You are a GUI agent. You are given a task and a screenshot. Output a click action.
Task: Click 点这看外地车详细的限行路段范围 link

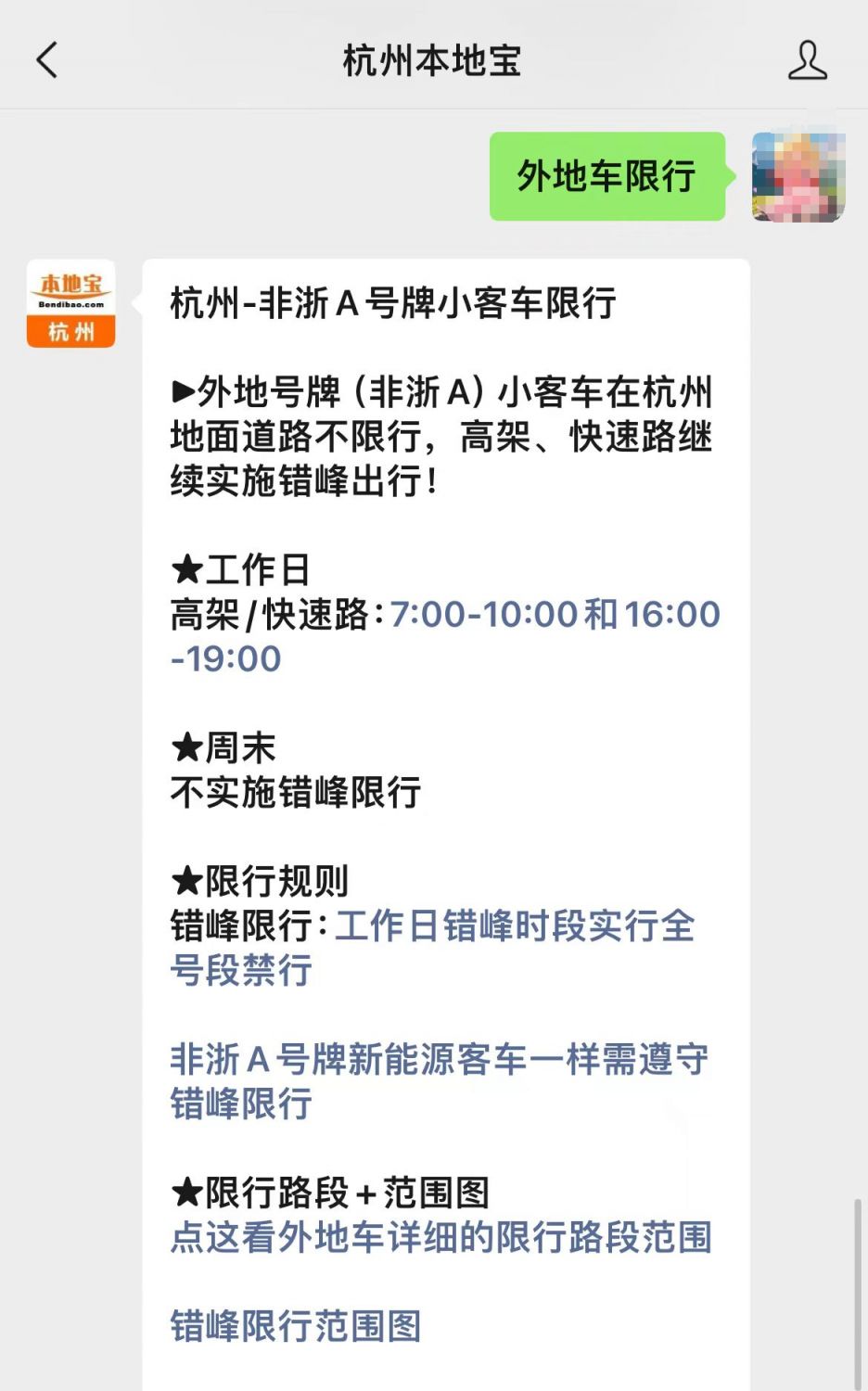pos(440,1237)
